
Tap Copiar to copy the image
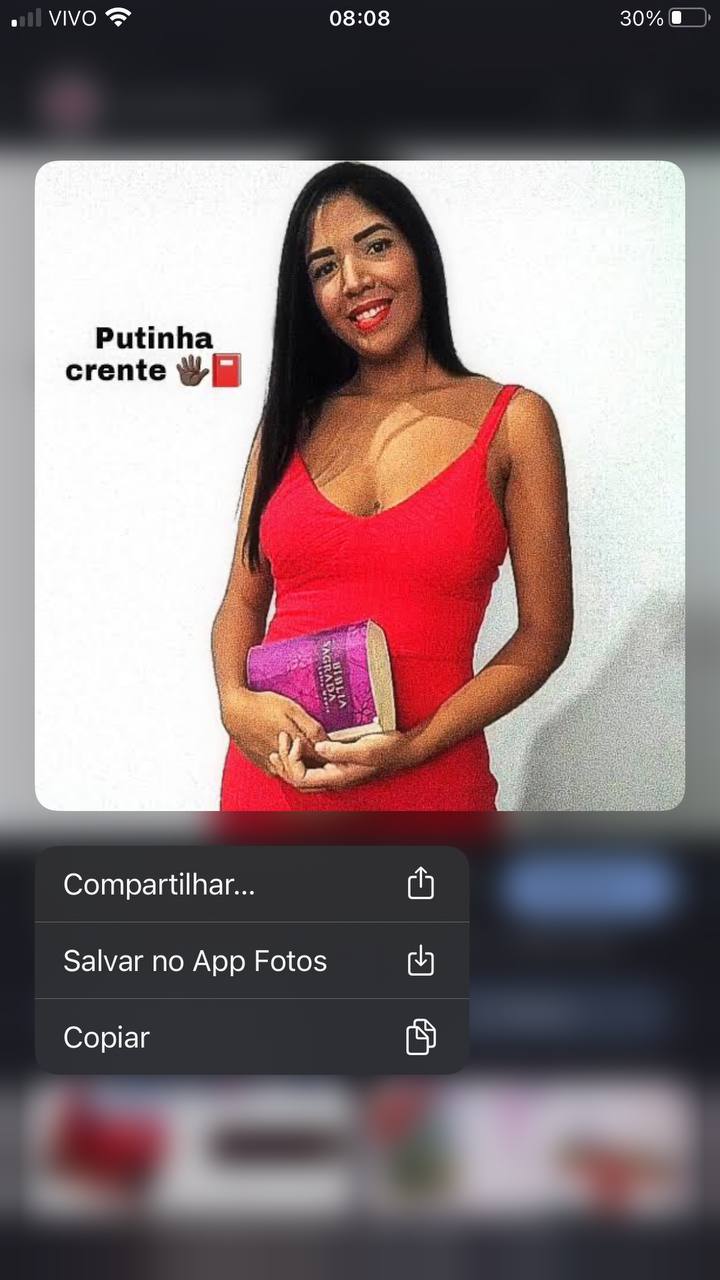pos(250,1037)
